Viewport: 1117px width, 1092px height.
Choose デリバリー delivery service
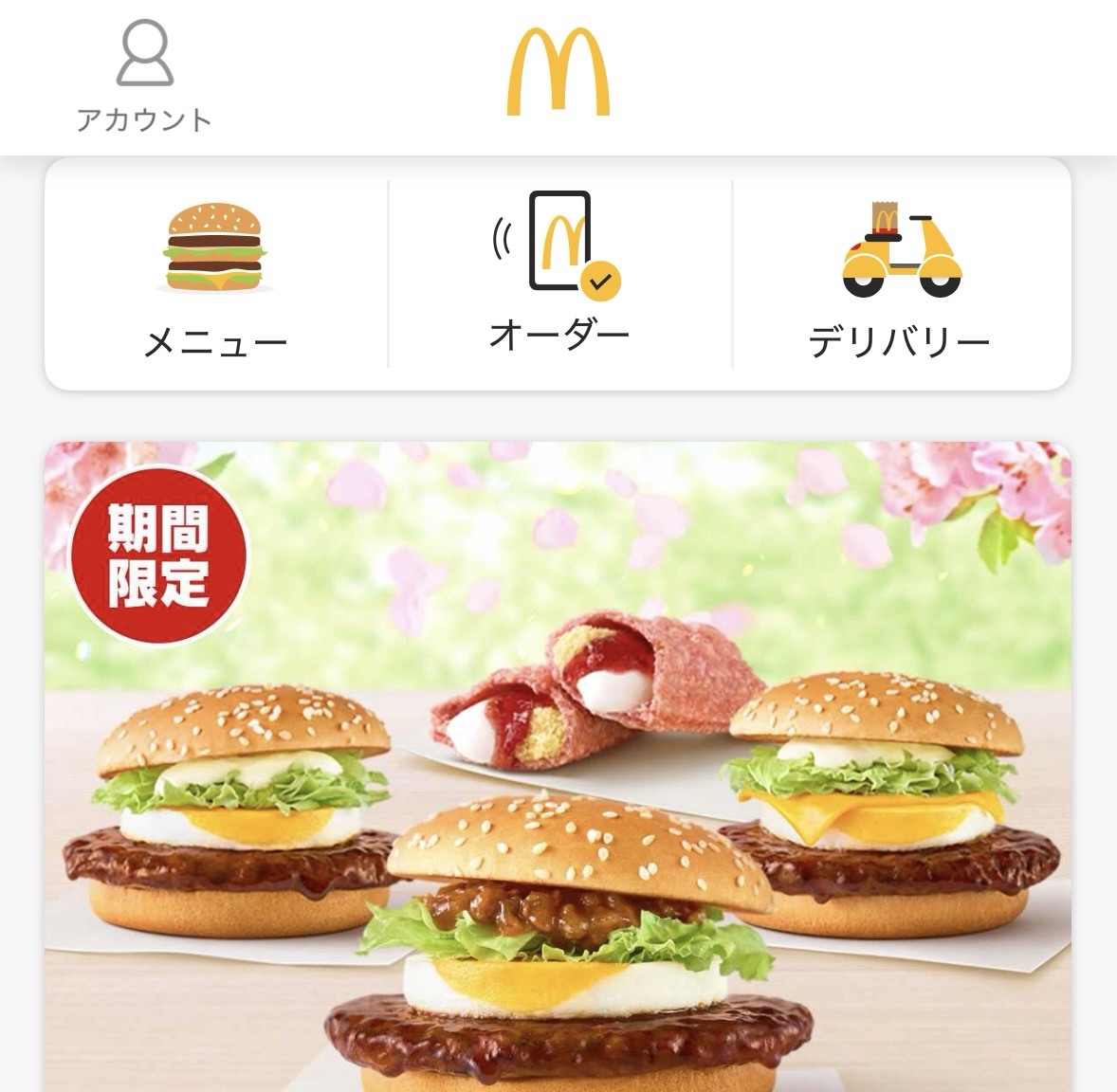(x=900, y=275)
